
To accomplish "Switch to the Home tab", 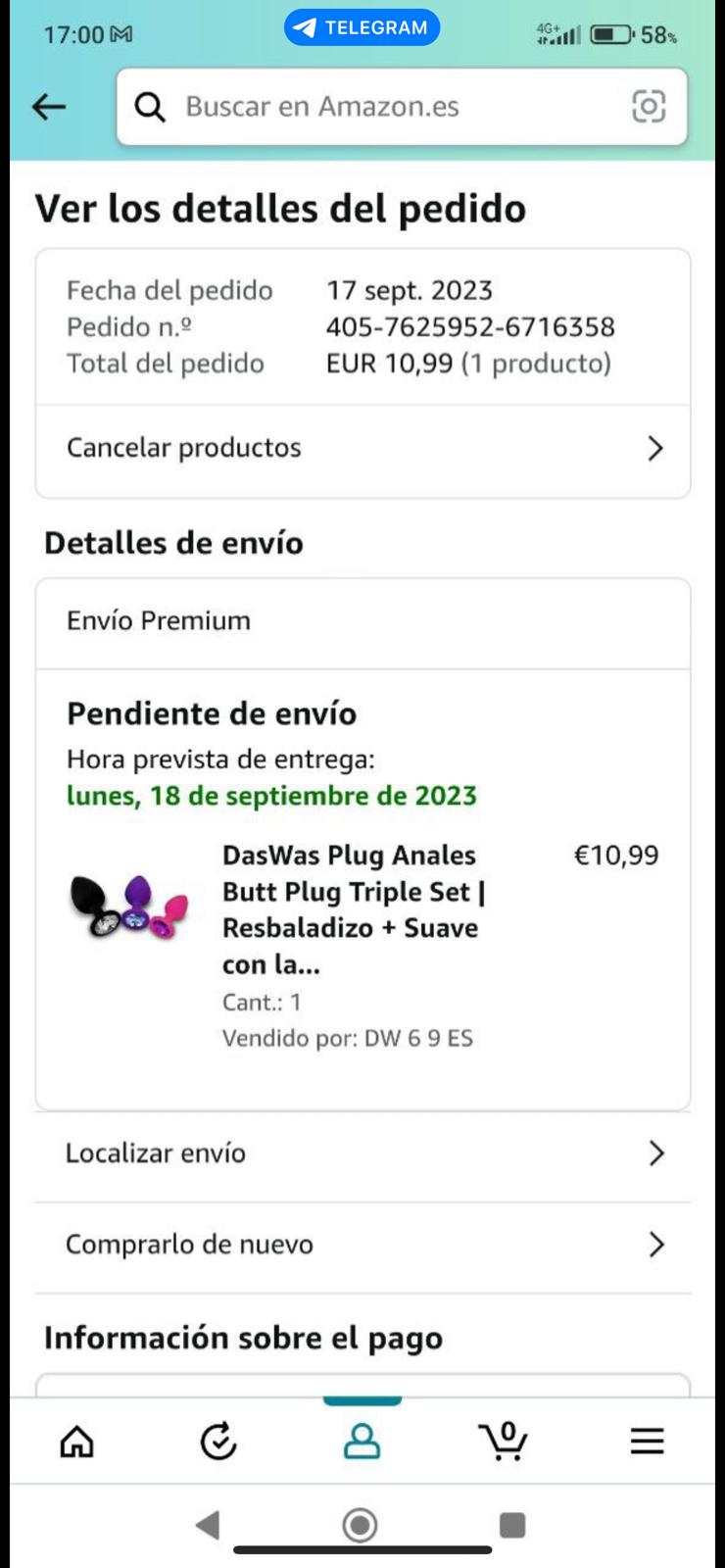I will [x=77, y=1442].
